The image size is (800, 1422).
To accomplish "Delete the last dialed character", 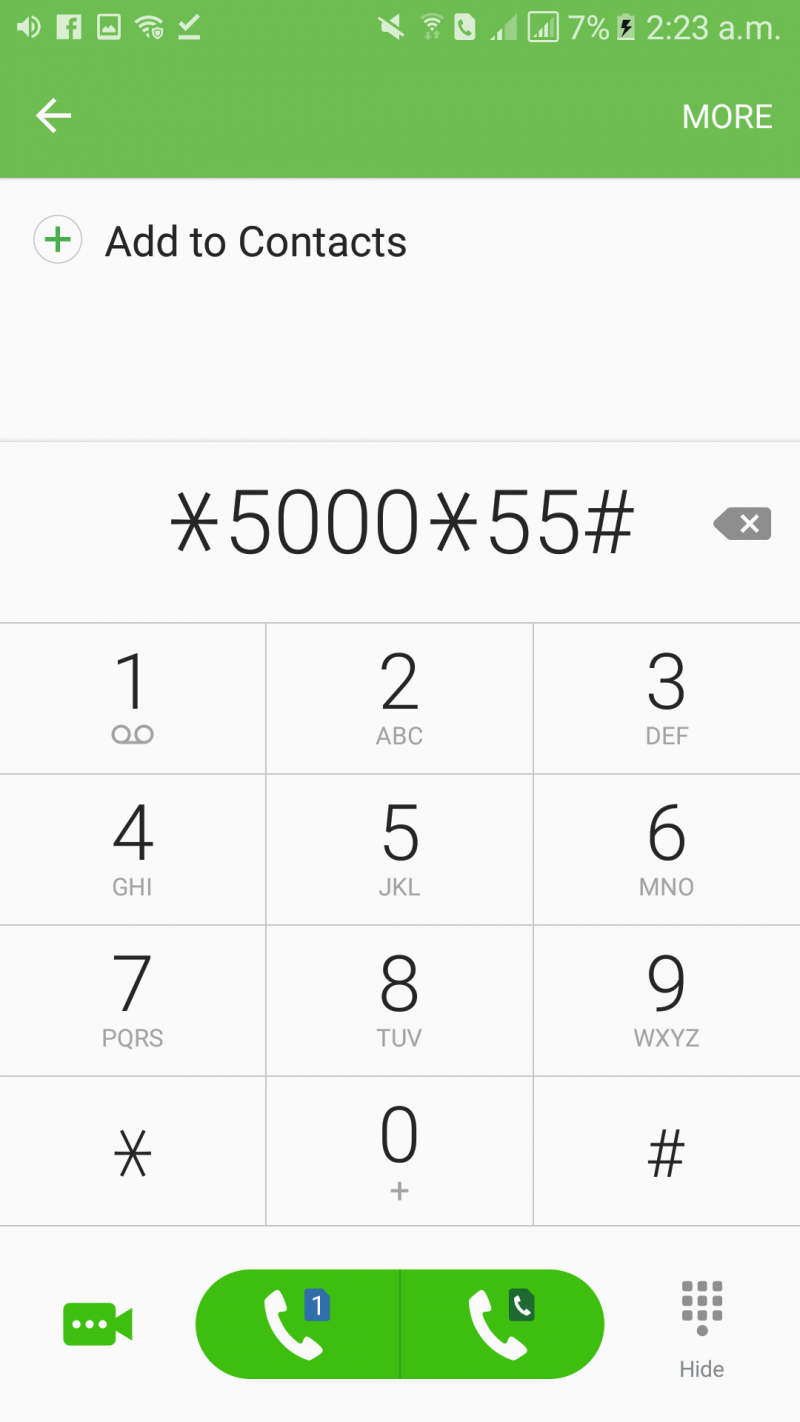I will [x=743, y=523].
